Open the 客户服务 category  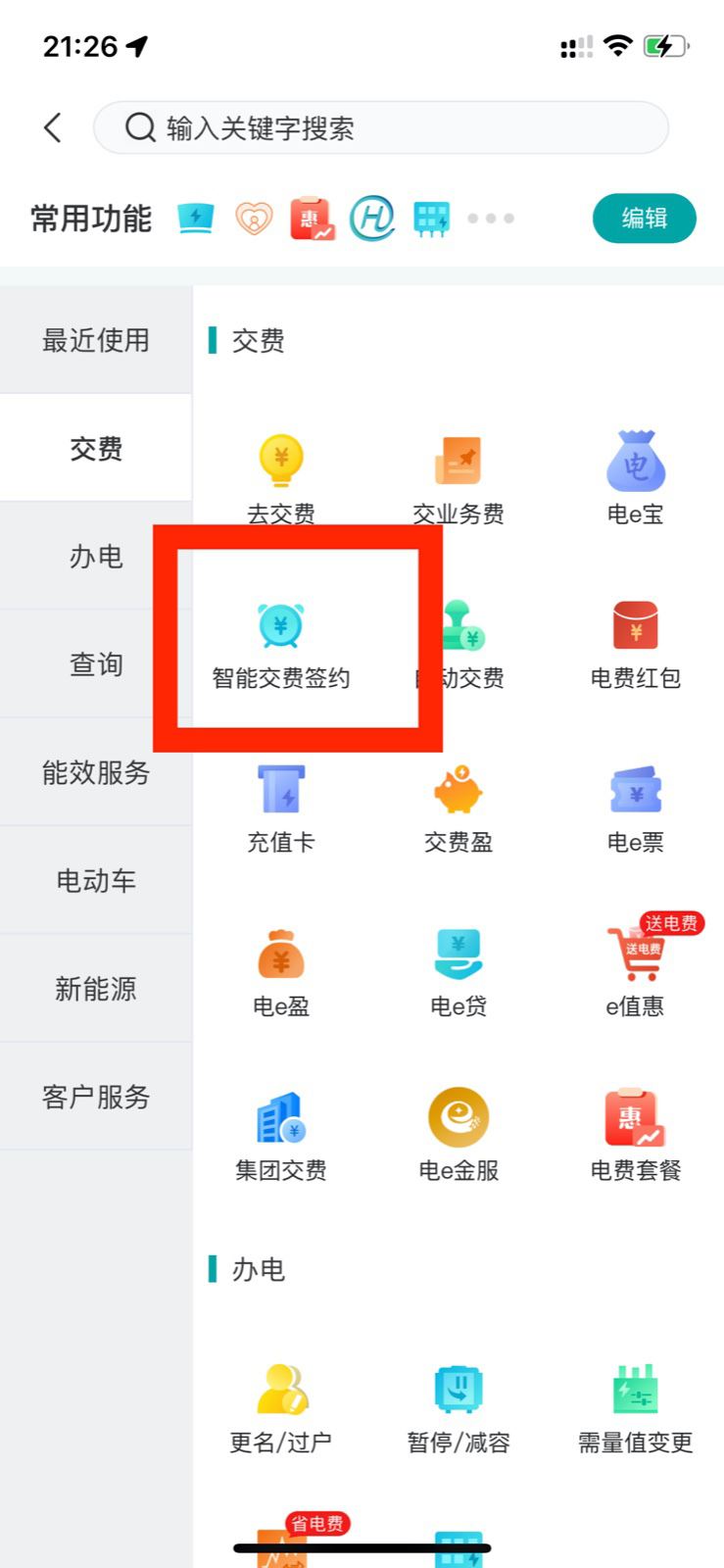[96, 1096]
